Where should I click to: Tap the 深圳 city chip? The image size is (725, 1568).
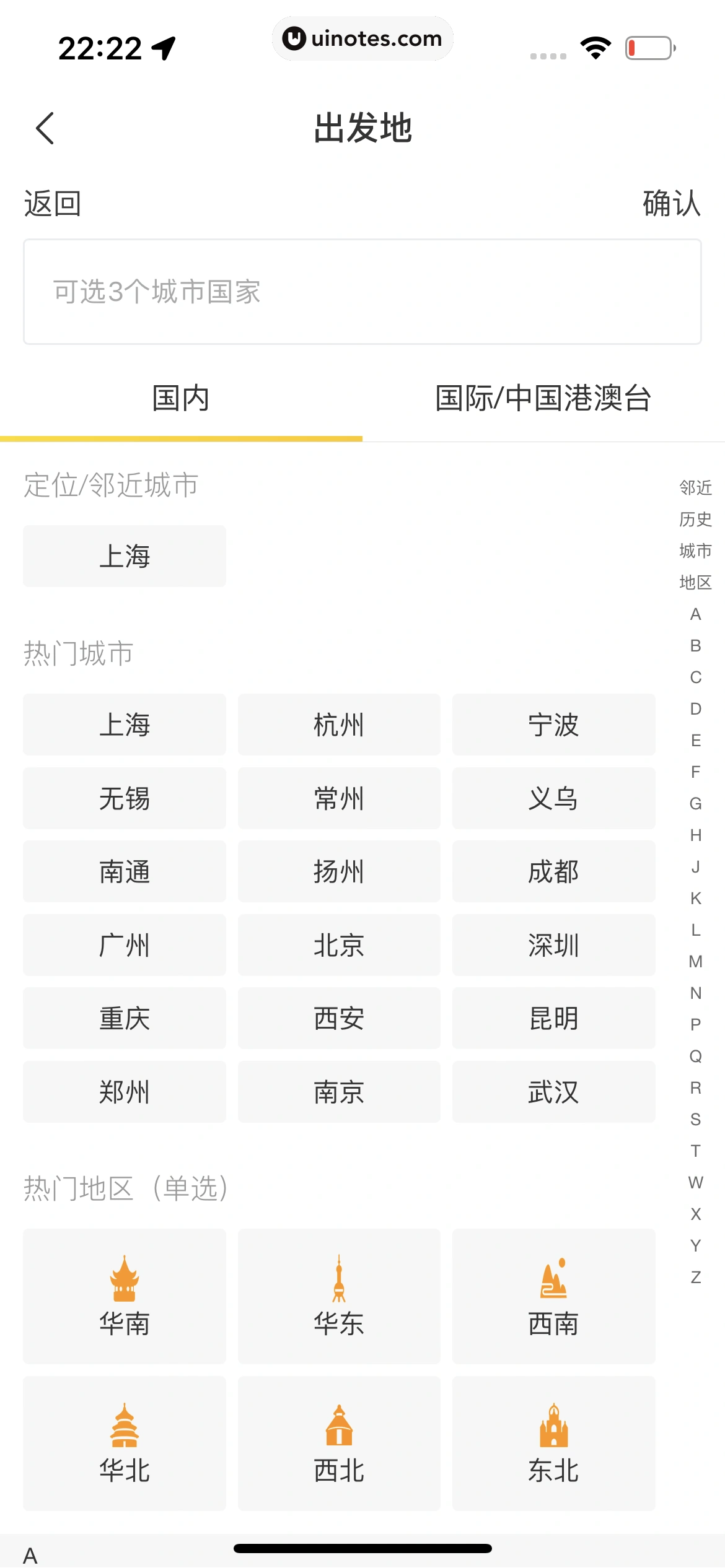click(x=553, y=945)
